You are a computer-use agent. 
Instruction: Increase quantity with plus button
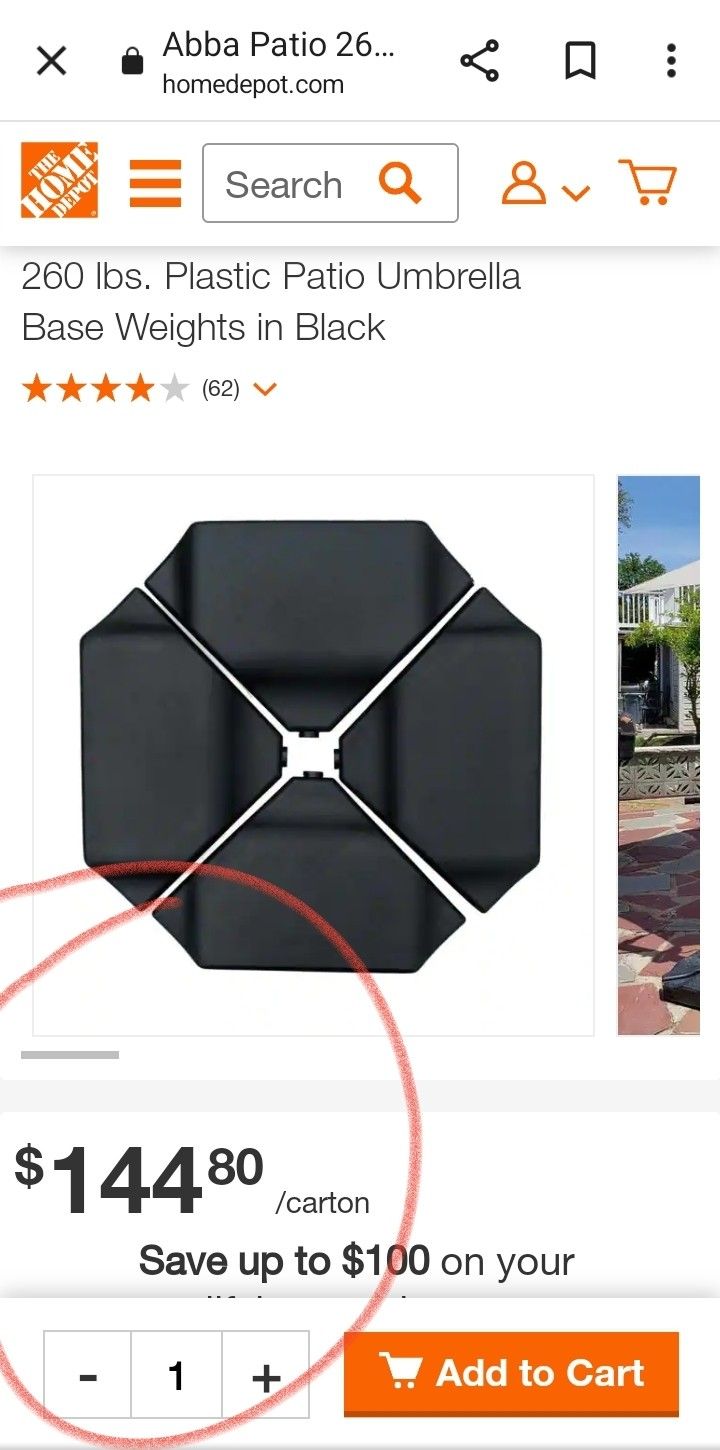266,1375
